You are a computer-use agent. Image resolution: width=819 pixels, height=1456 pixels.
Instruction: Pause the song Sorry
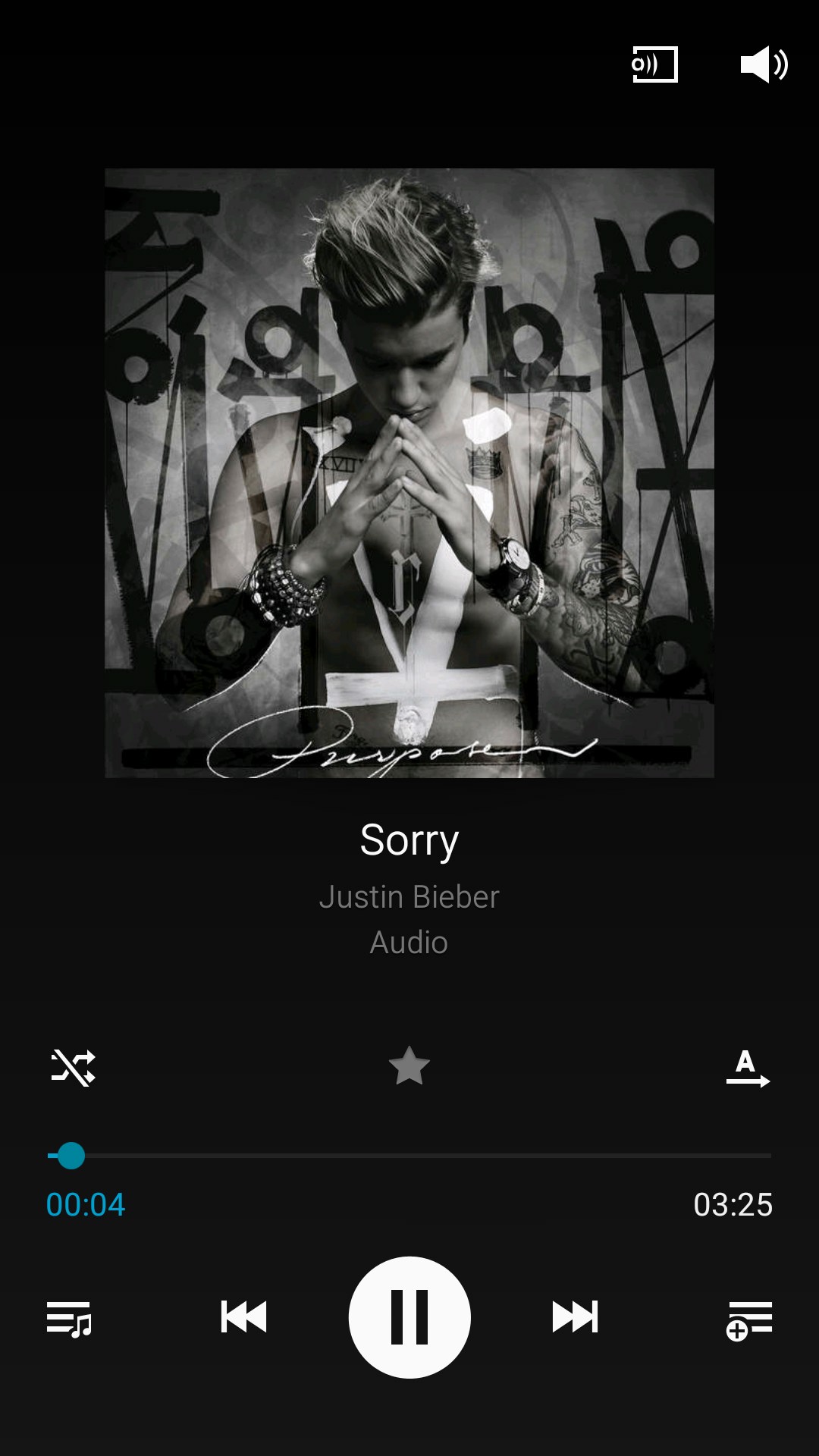point(409,1317)
